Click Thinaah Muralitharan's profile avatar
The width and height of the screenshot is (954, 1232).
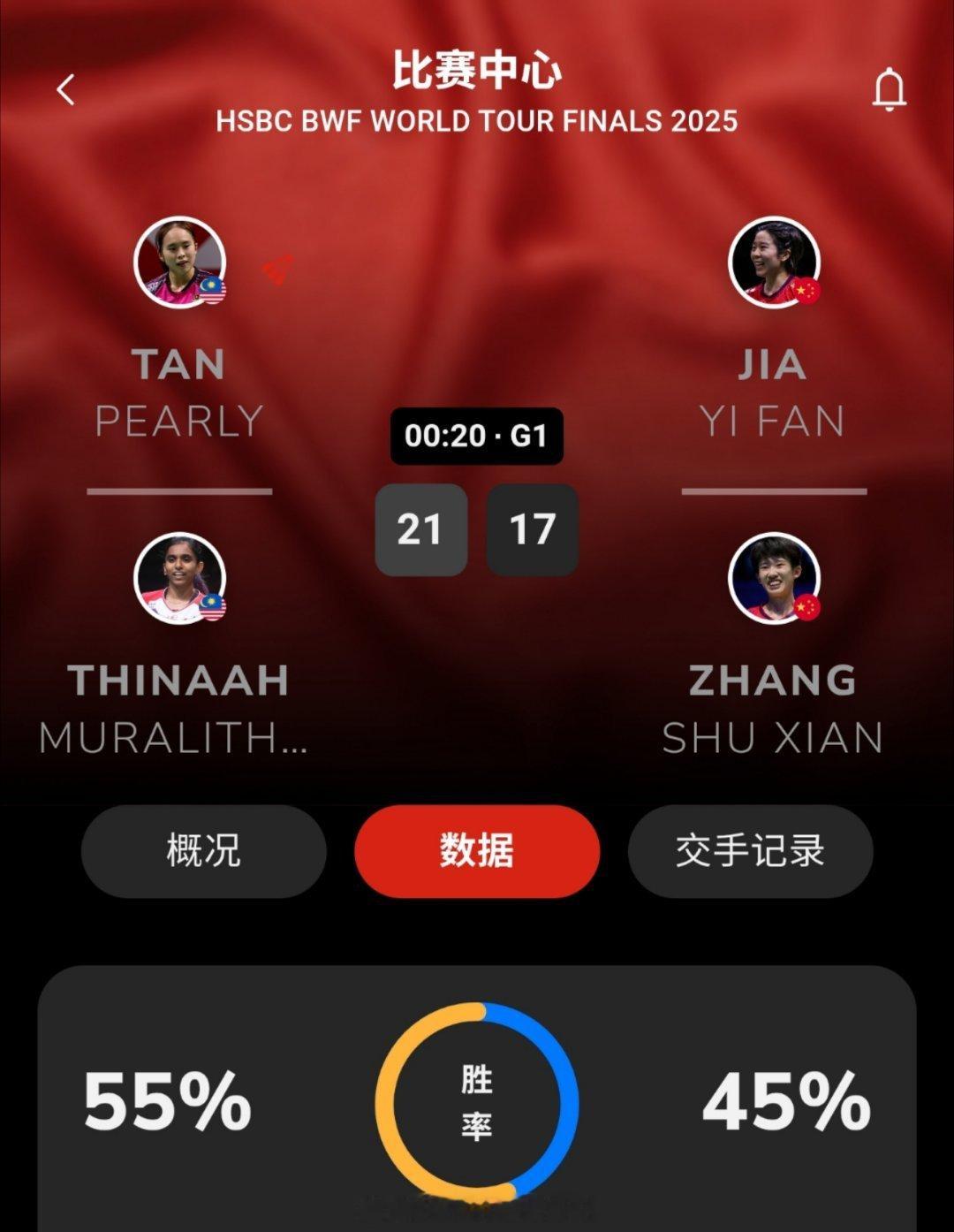(x=181, y=579)
